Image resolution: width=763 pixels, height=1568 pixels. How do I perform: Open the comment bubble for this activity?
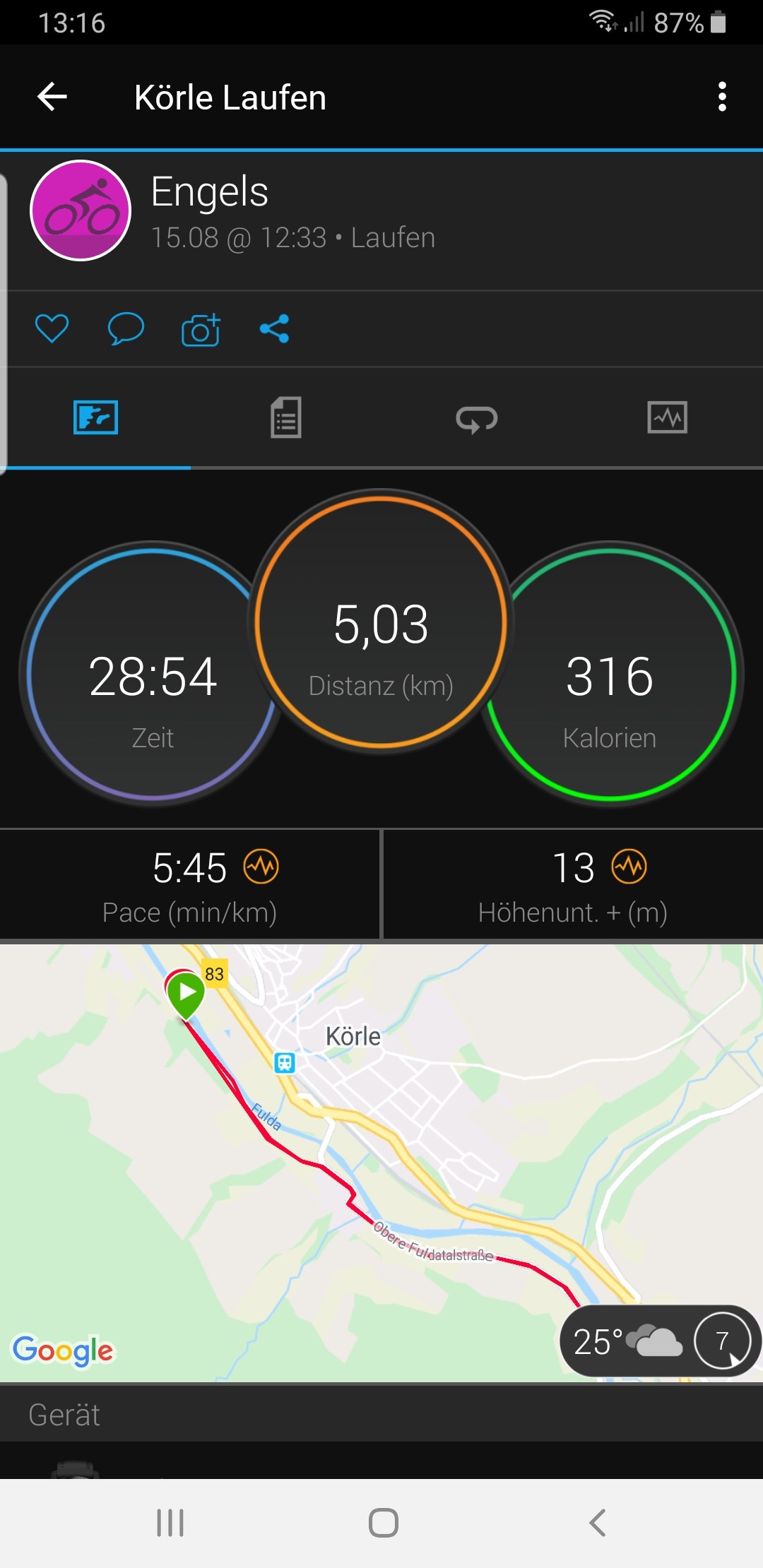click(126, 328)
